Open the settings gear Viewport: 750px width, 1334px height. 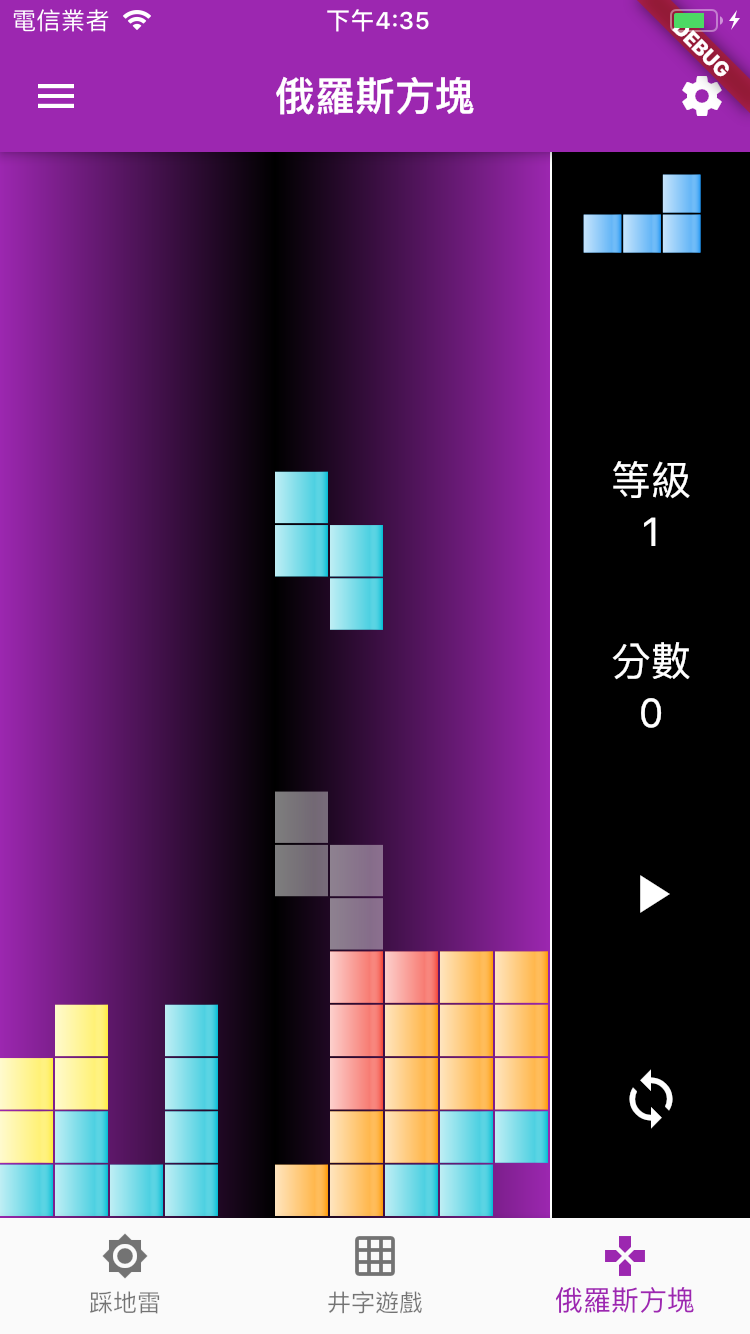tap(702, 96)
